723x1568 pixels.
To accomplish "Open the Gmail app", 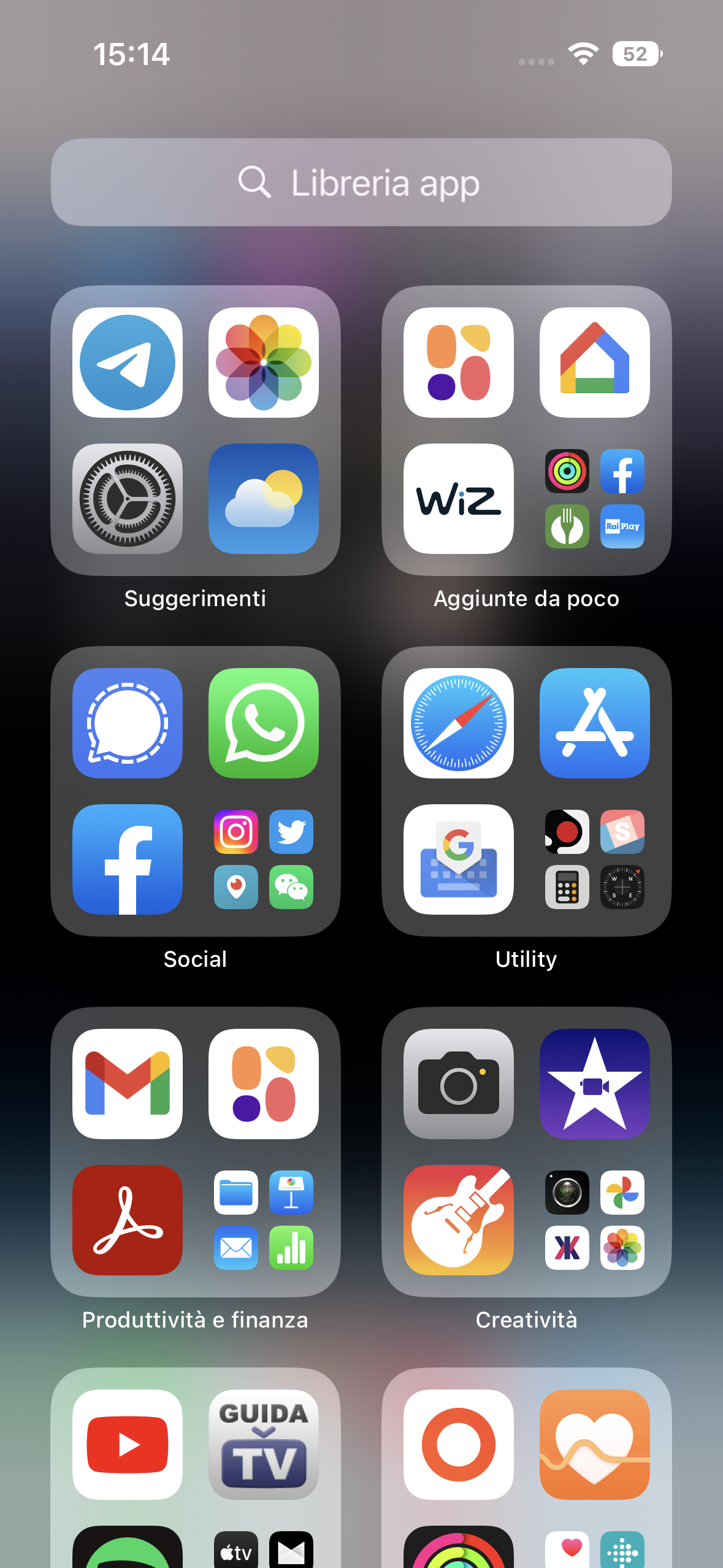I will [x=128, y=1084].
